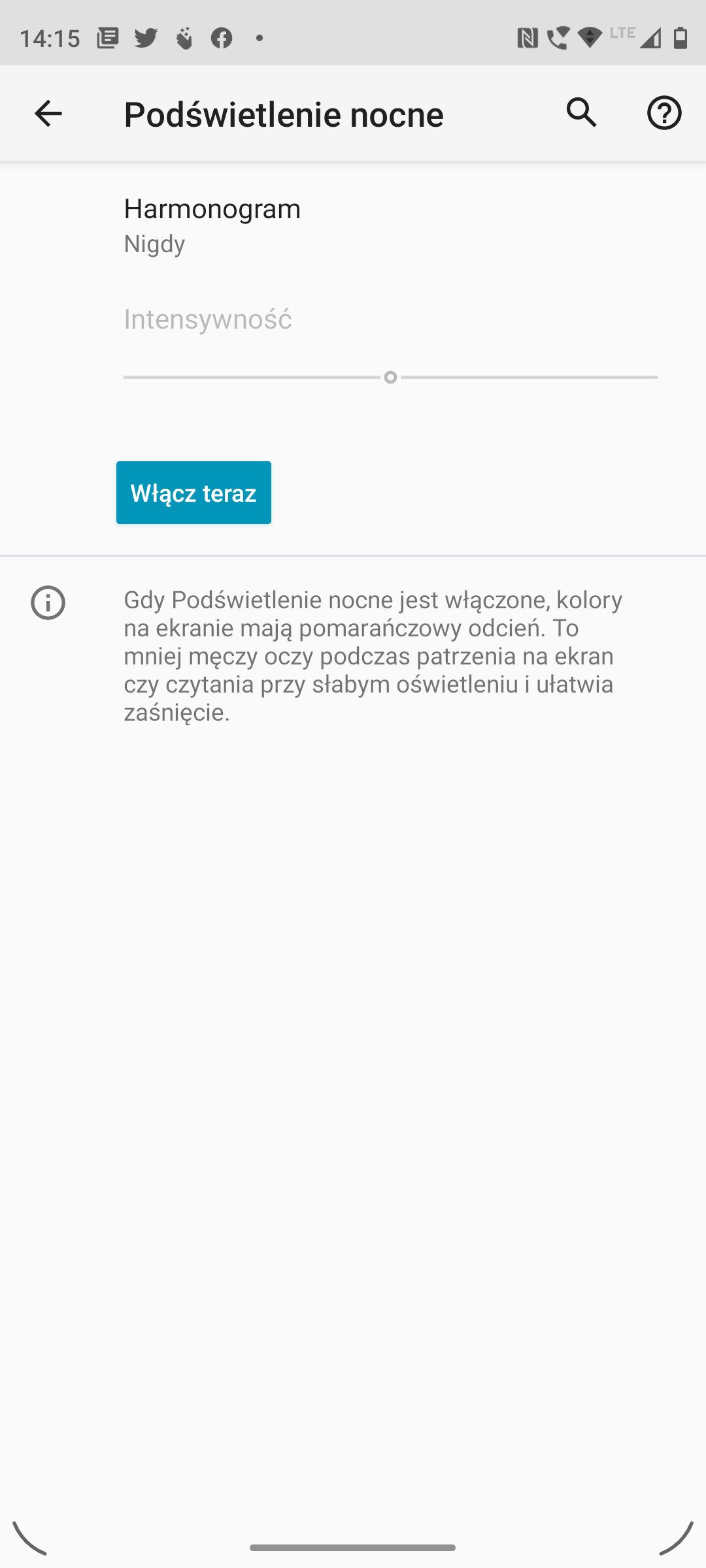Screen dimensions: 706x1568
Task: Go back from Podświetlenie nocne settings
Action: tap(48, 114)
